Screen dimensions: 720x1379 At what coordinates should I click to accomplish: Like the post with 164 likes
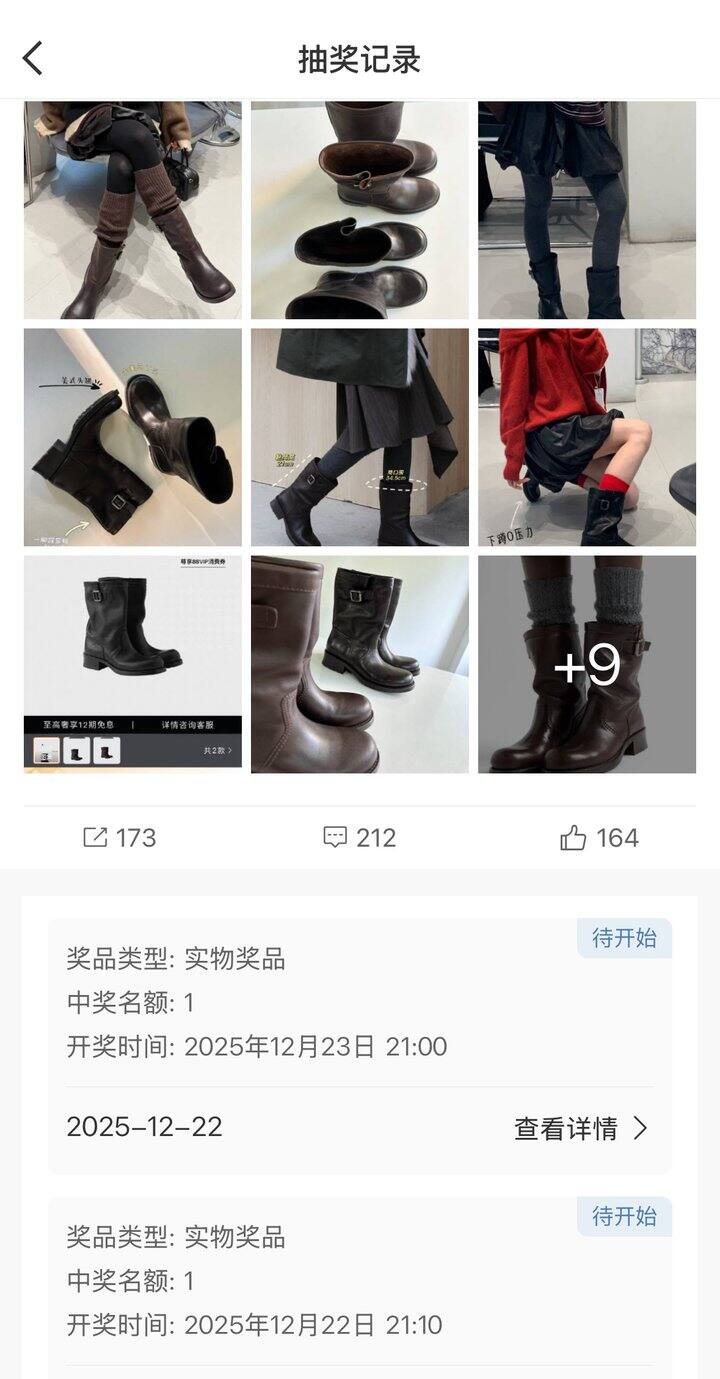[x=599, y=838]
